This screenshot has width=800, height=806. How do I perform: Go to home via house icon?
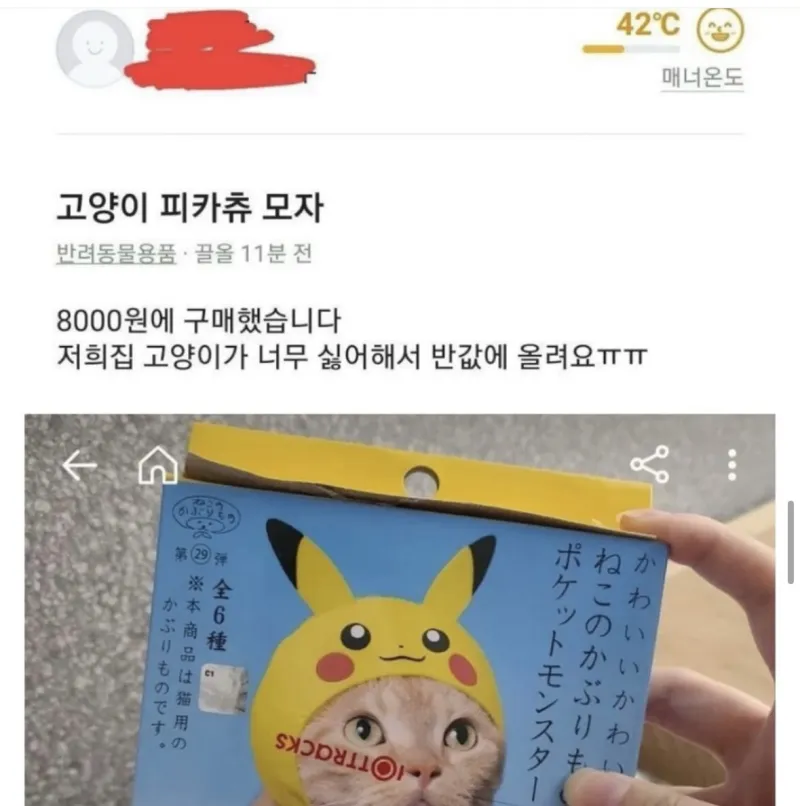tap(158, 466)
